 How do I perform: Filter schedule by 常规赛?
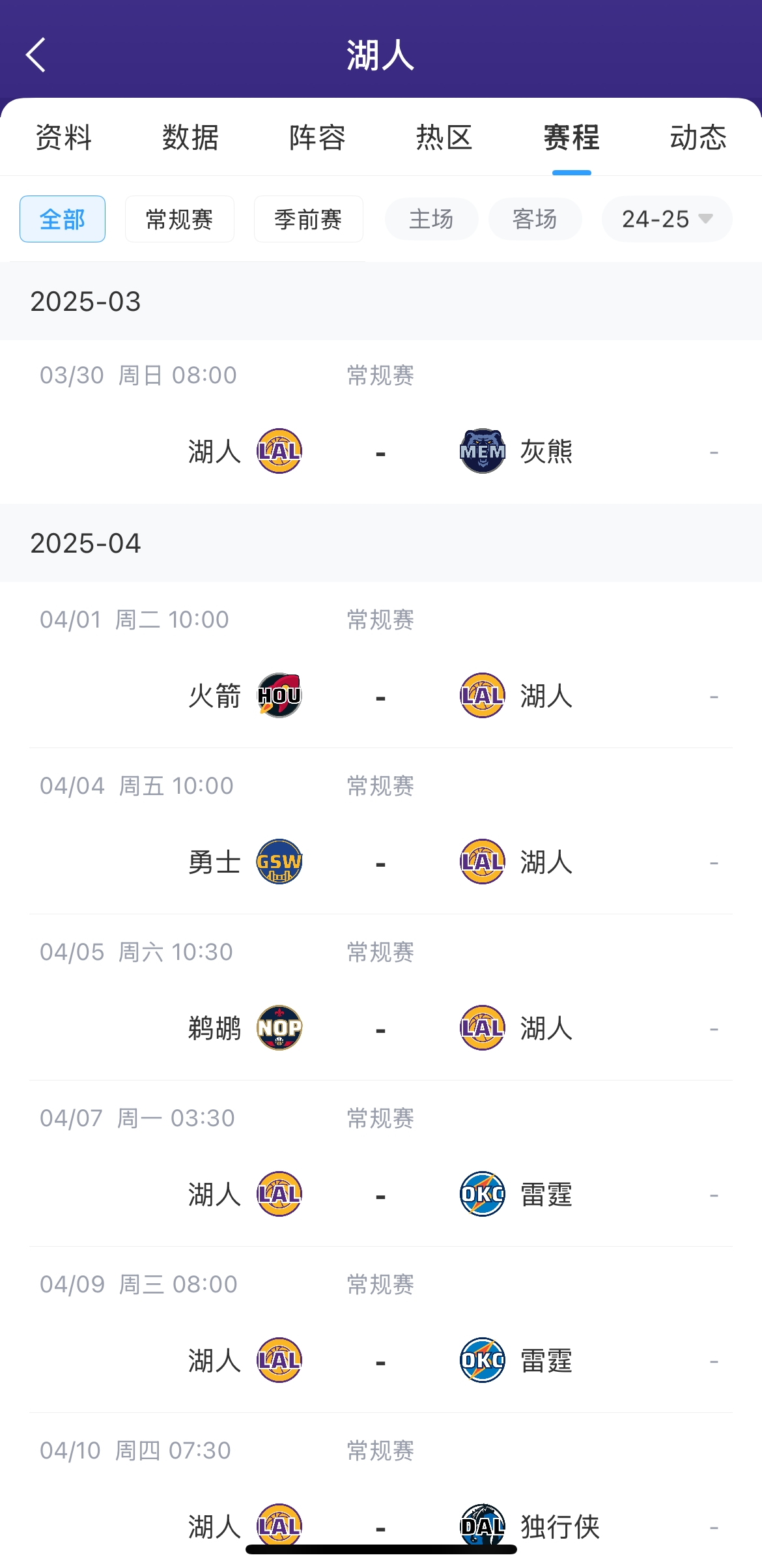[x=179, y=219]
